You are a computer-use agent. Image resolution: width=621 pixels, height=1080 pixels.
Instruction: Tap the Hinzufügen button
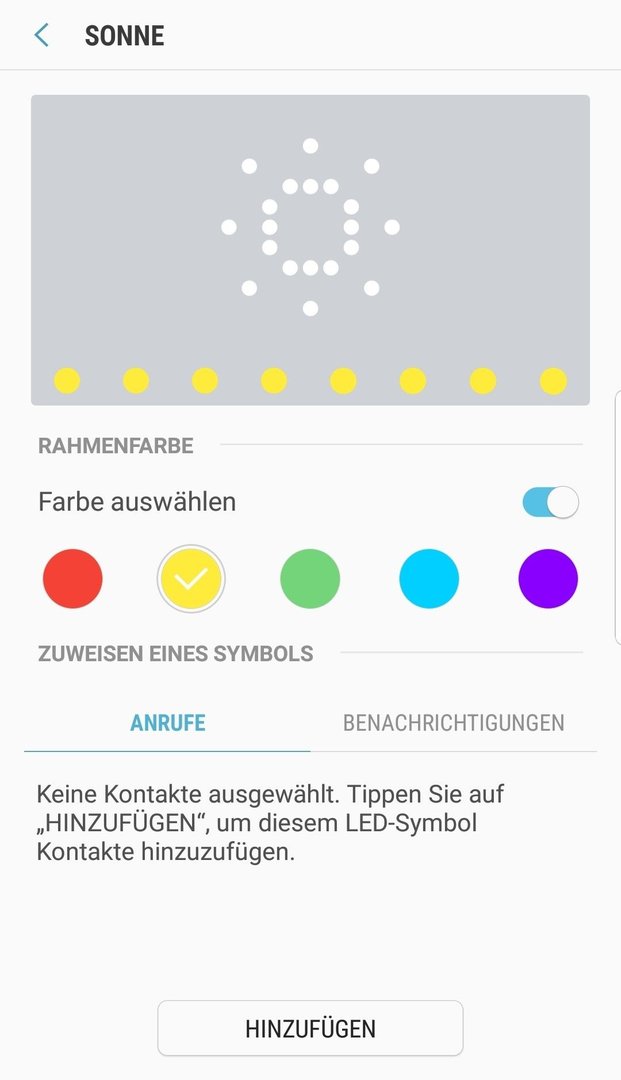tap(310, 1028)
